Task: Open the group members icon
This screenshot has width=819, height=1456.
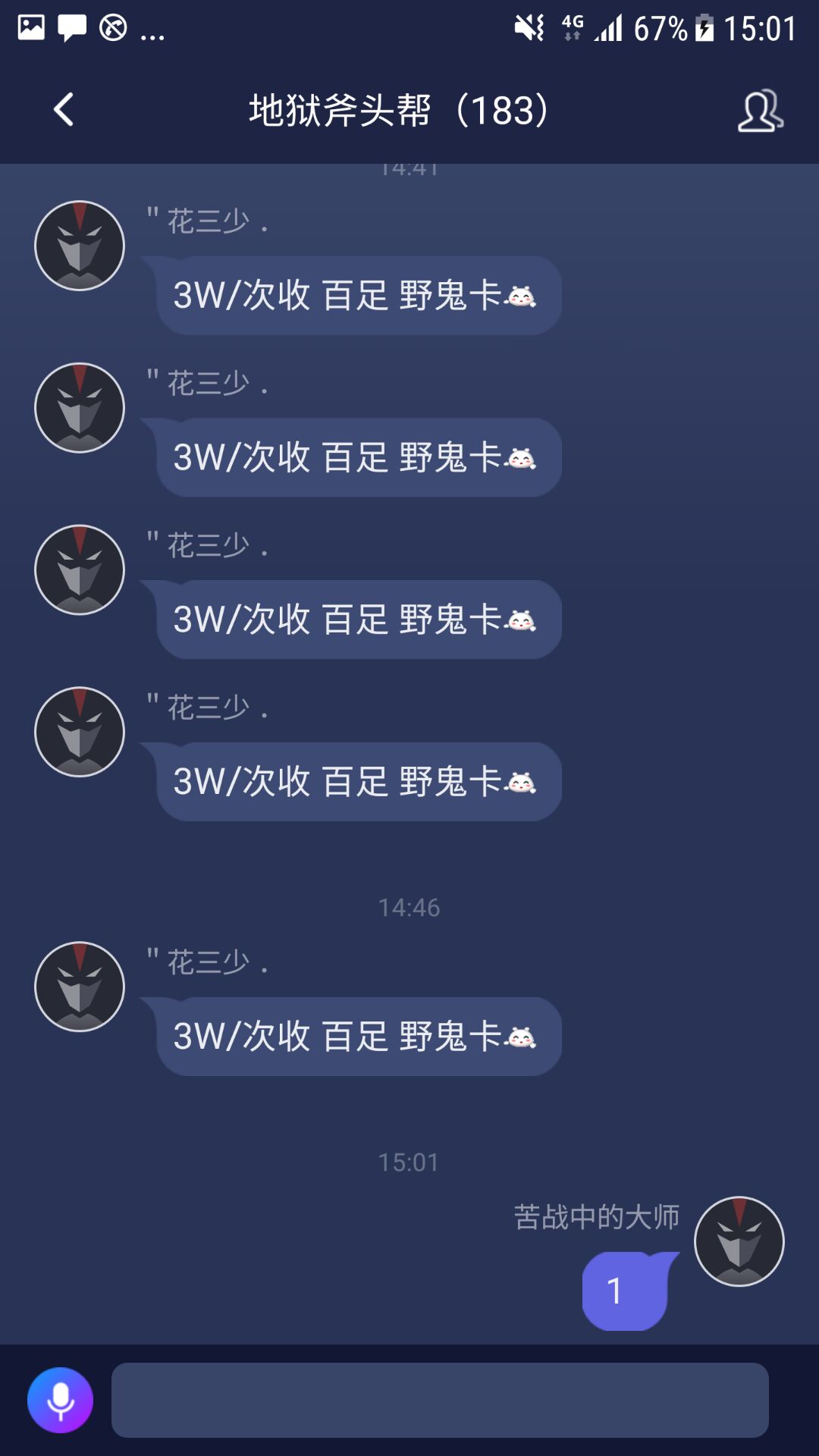Action: (761, 111)
